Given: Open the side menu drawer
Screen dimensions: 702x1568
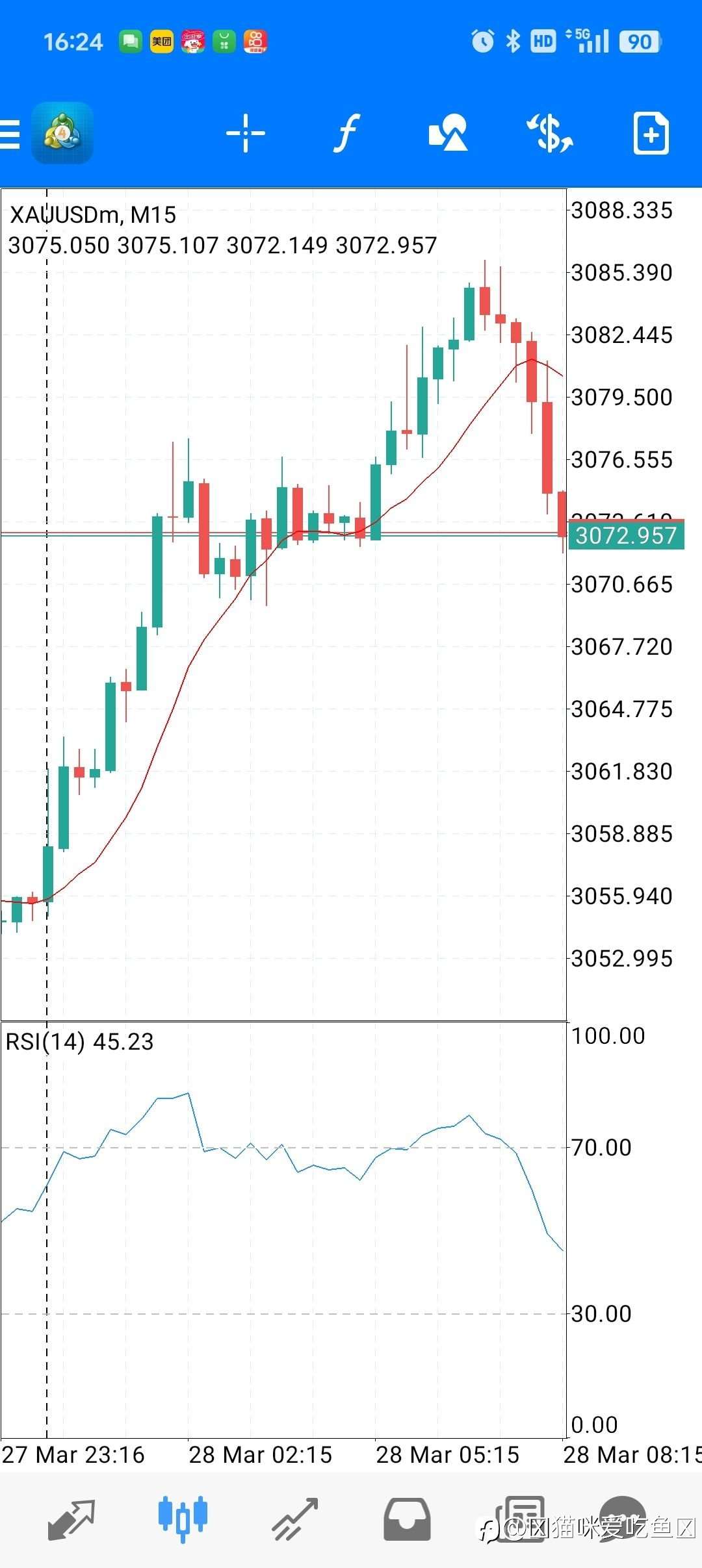Looking at the screenshot, I should point(9,134).
